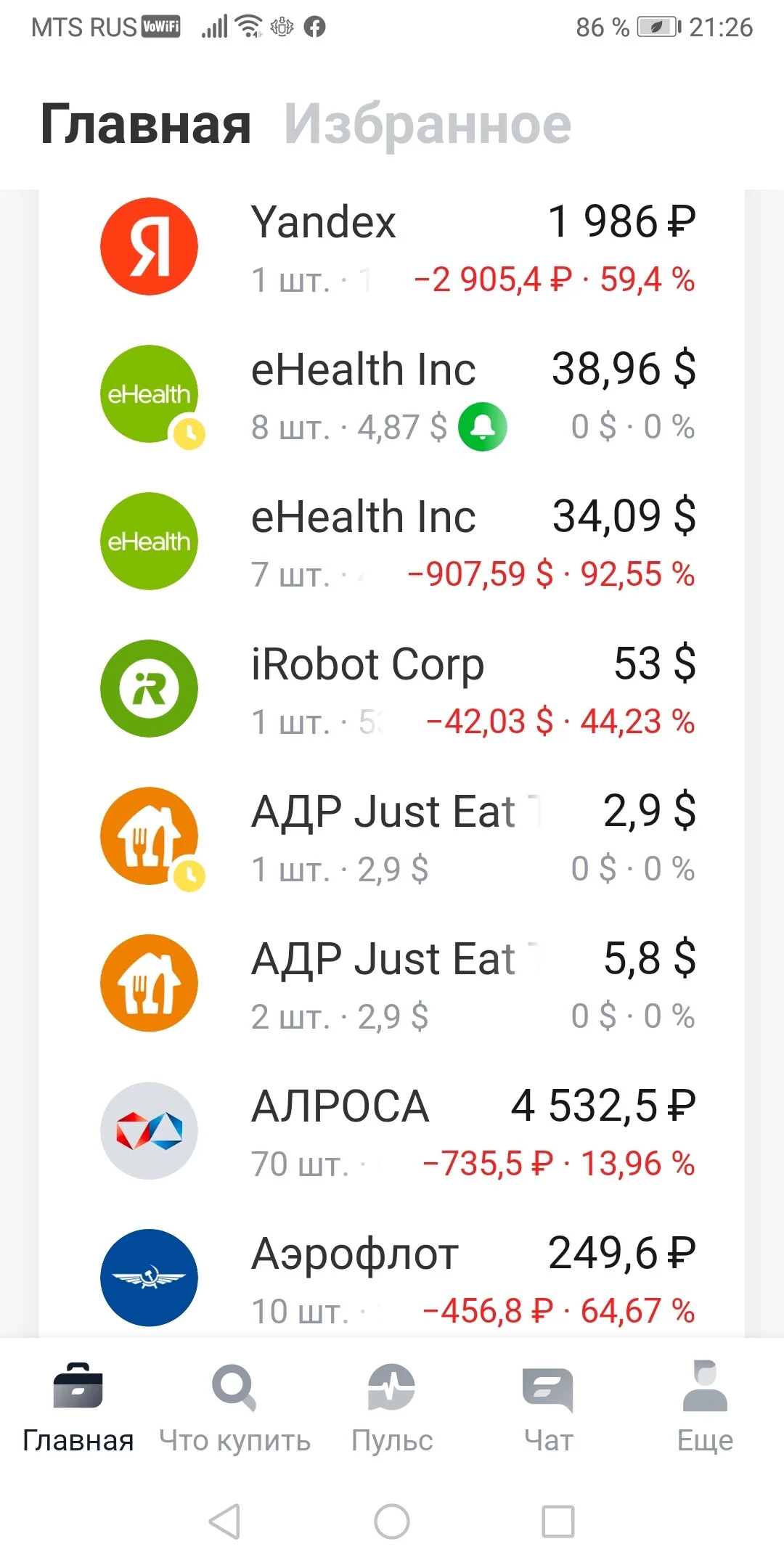
Task: Tap the system home button
Action: pyautogui.click(x=392, y=1521)
